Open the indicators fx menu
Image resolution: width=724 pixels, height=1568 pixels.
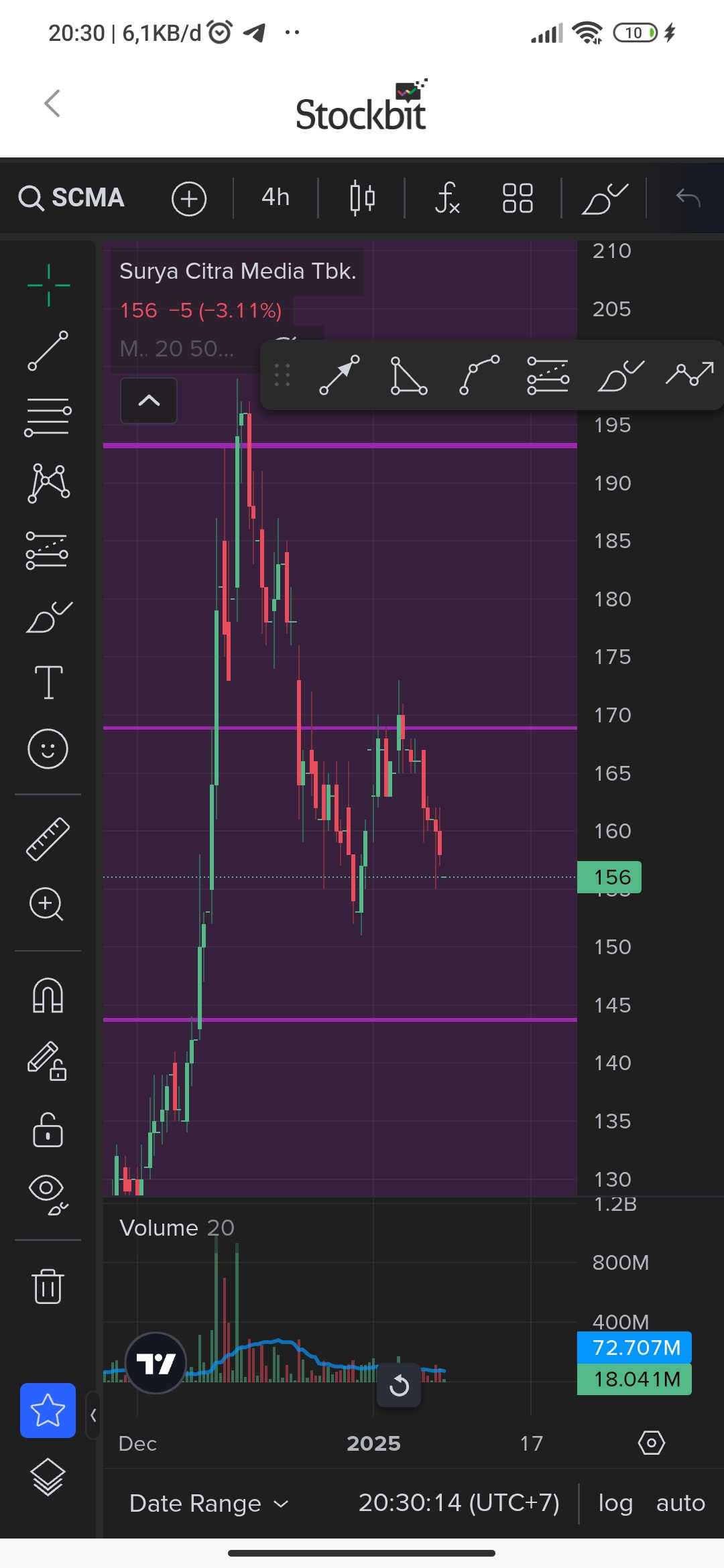(447, 198)
